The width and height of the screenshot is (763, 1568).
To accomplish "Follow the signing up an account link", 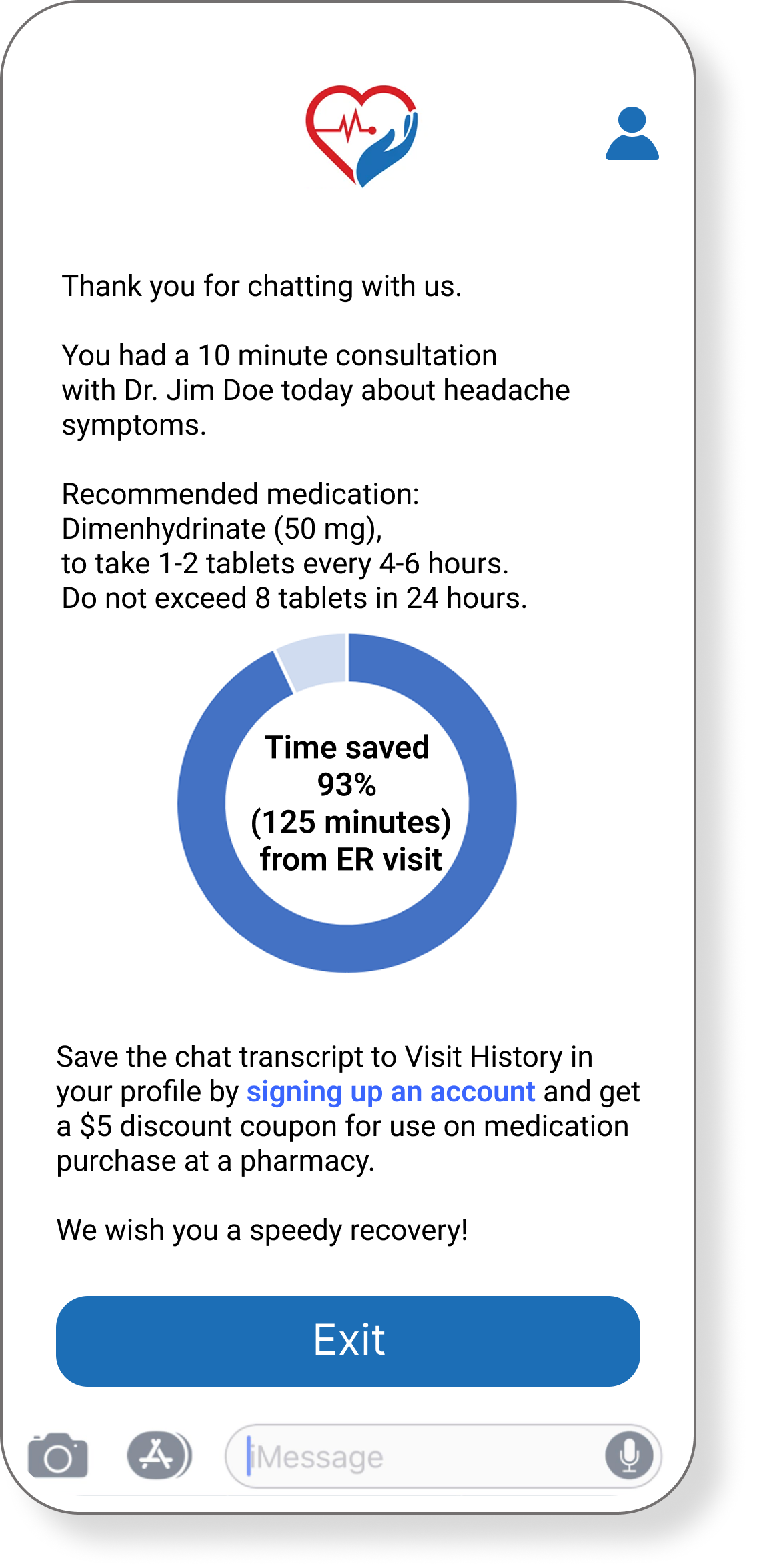I will pos(391,1092).
